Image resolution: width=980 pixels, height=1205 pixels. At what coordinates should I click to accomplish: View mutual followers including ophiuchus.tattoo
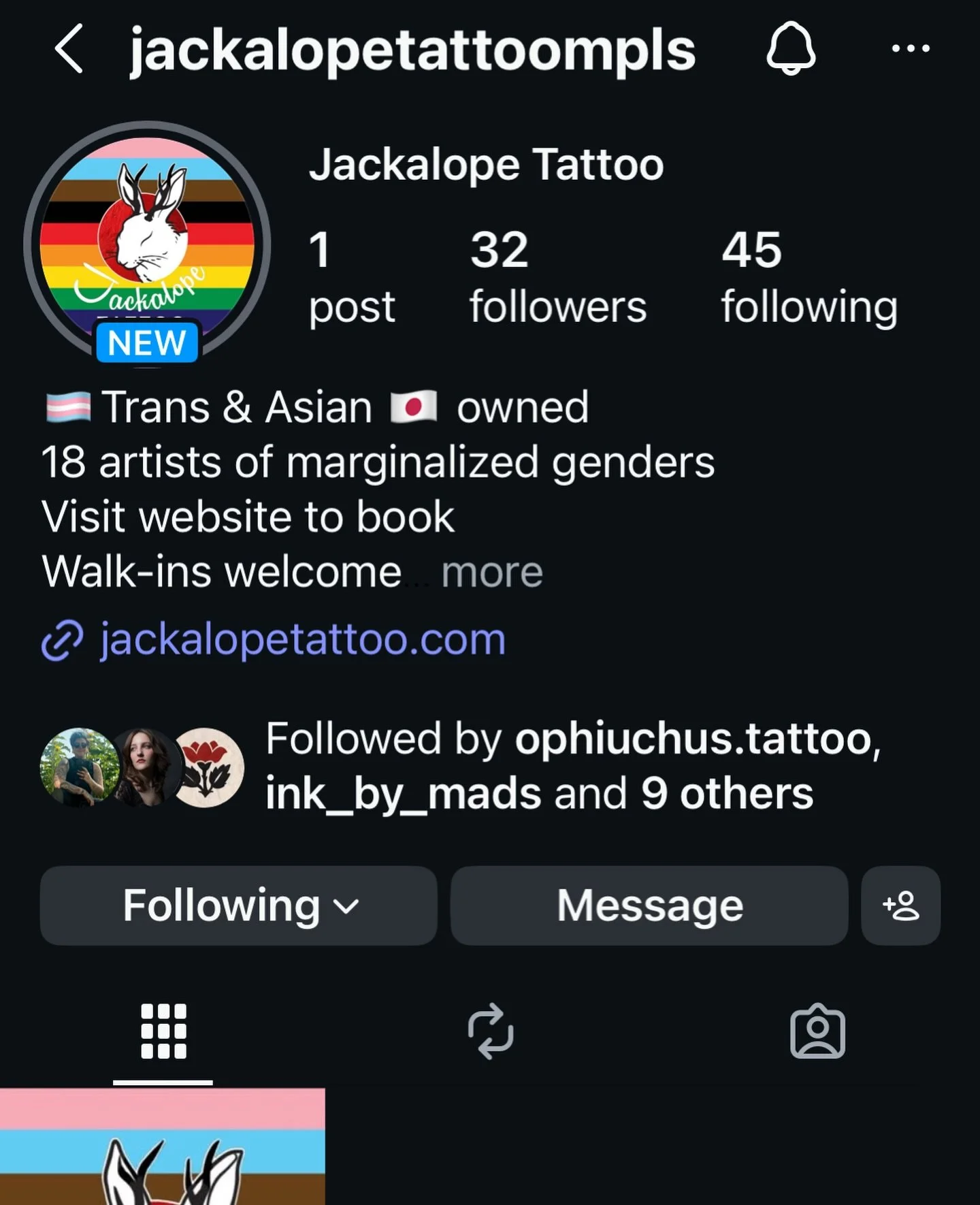click(572, 766)
